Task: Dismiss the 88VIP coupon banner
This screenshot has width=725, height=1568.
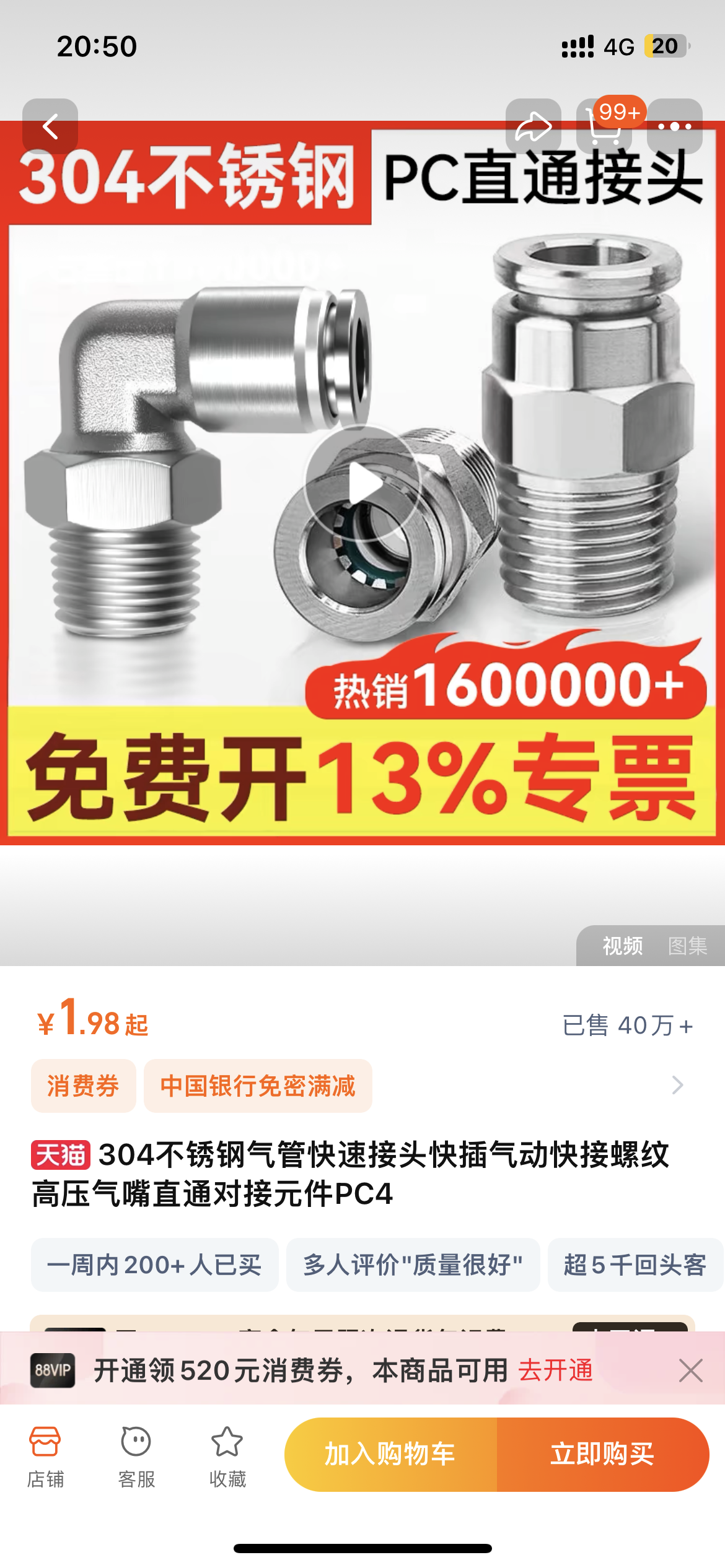Action: pos(690,1370)
